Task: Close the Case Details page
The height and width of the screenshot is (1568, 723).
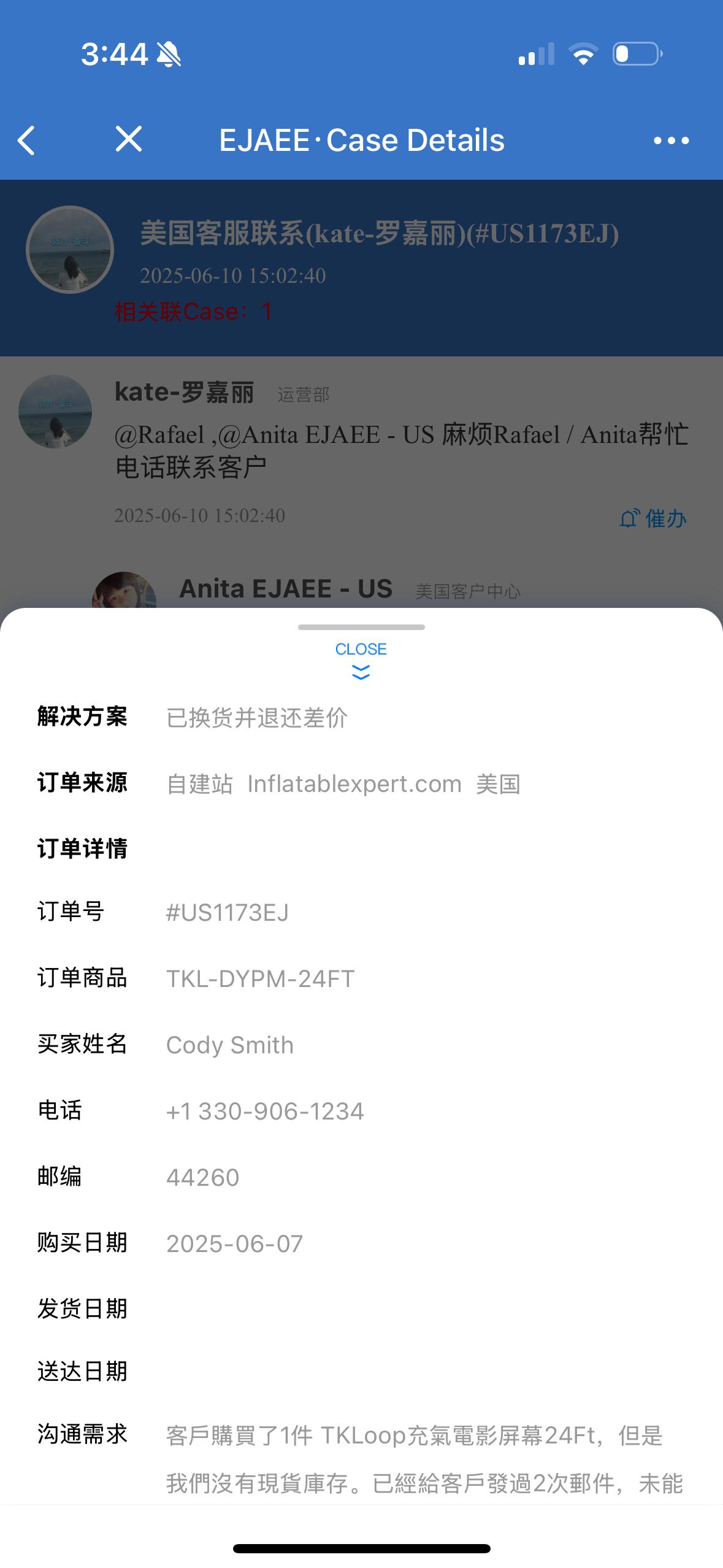Action: 129,139
